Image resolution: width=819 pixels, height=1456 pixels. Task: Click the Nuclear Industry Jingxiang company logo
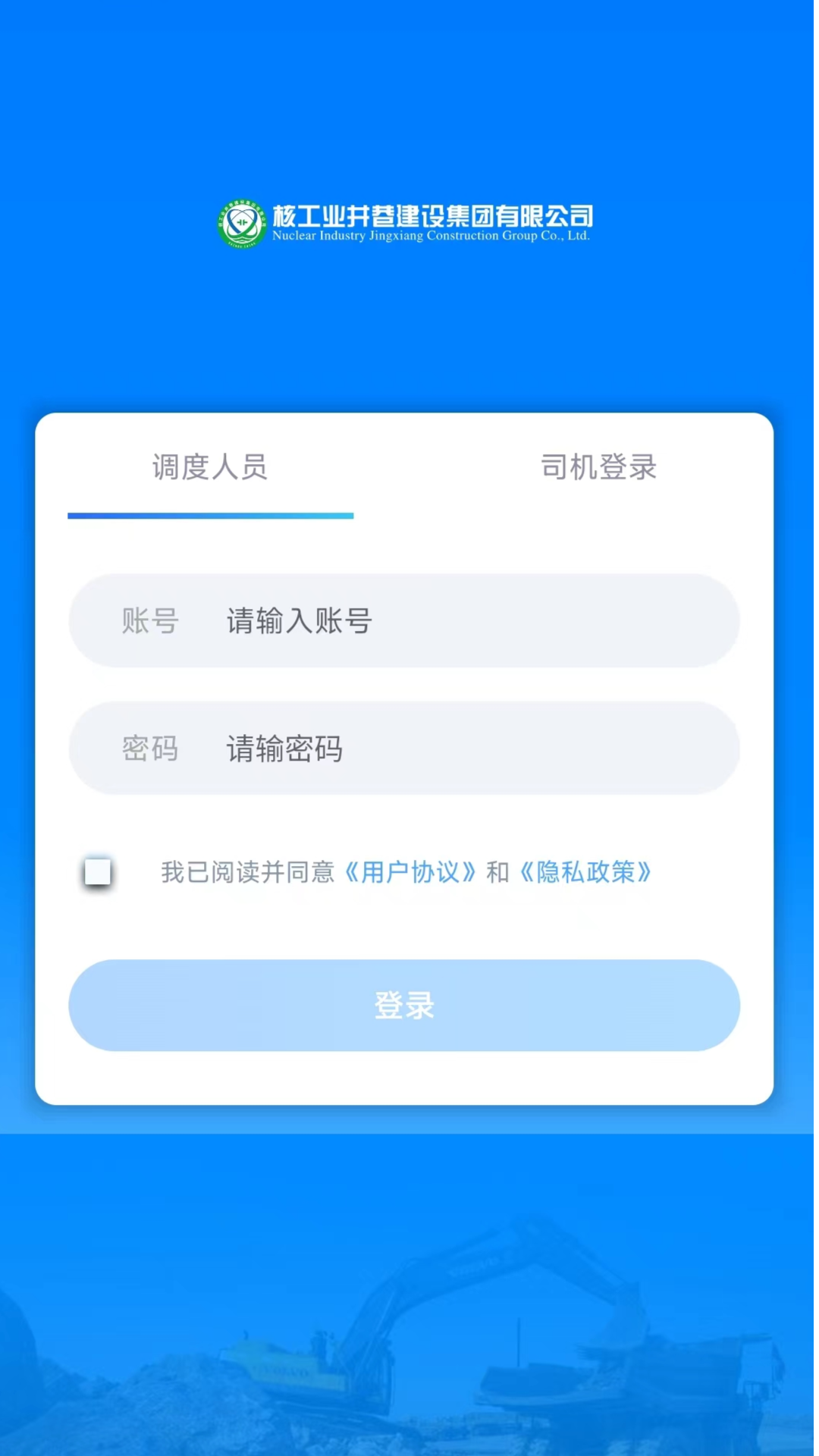[404, 224]
